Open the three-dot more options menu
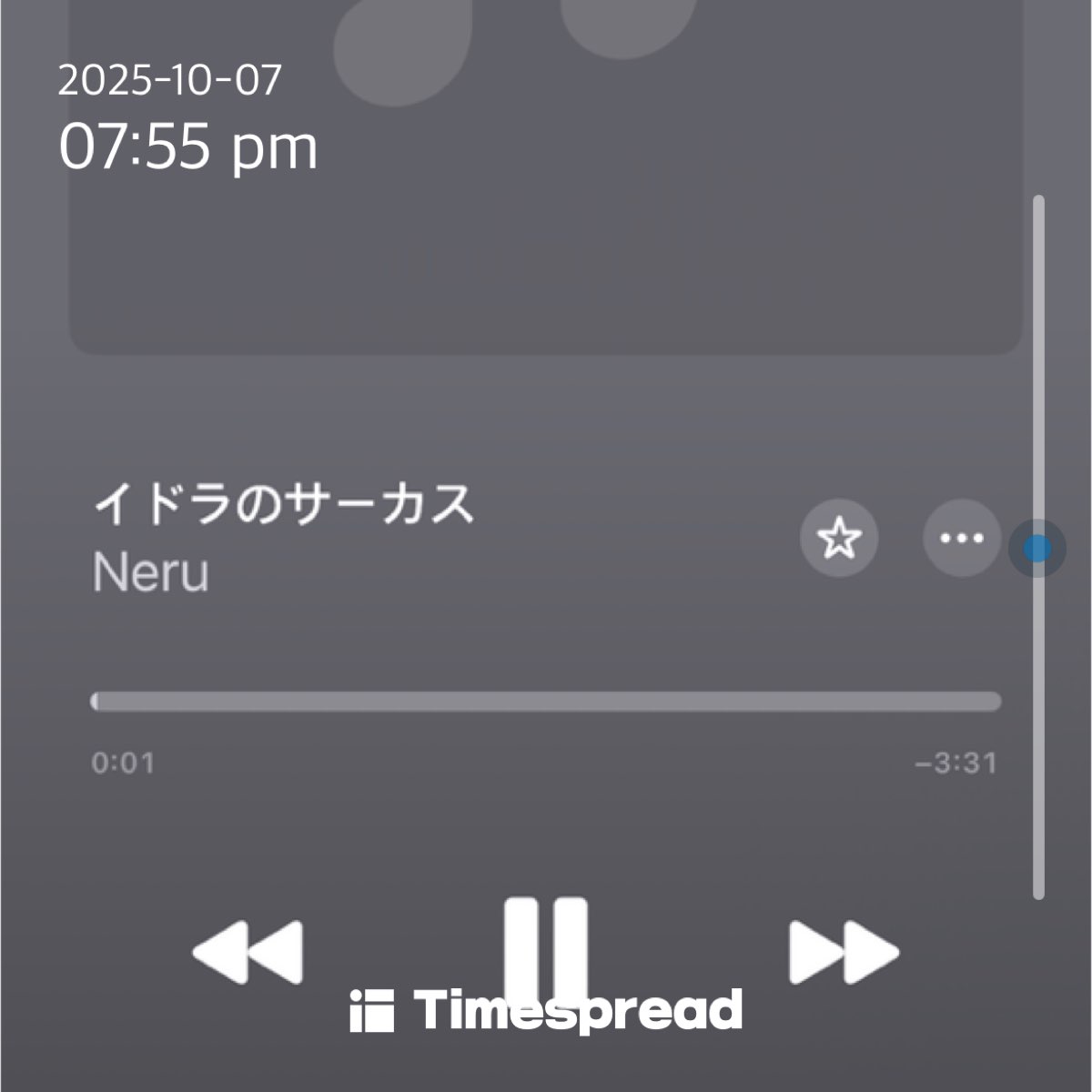 (x=962, y=538)
